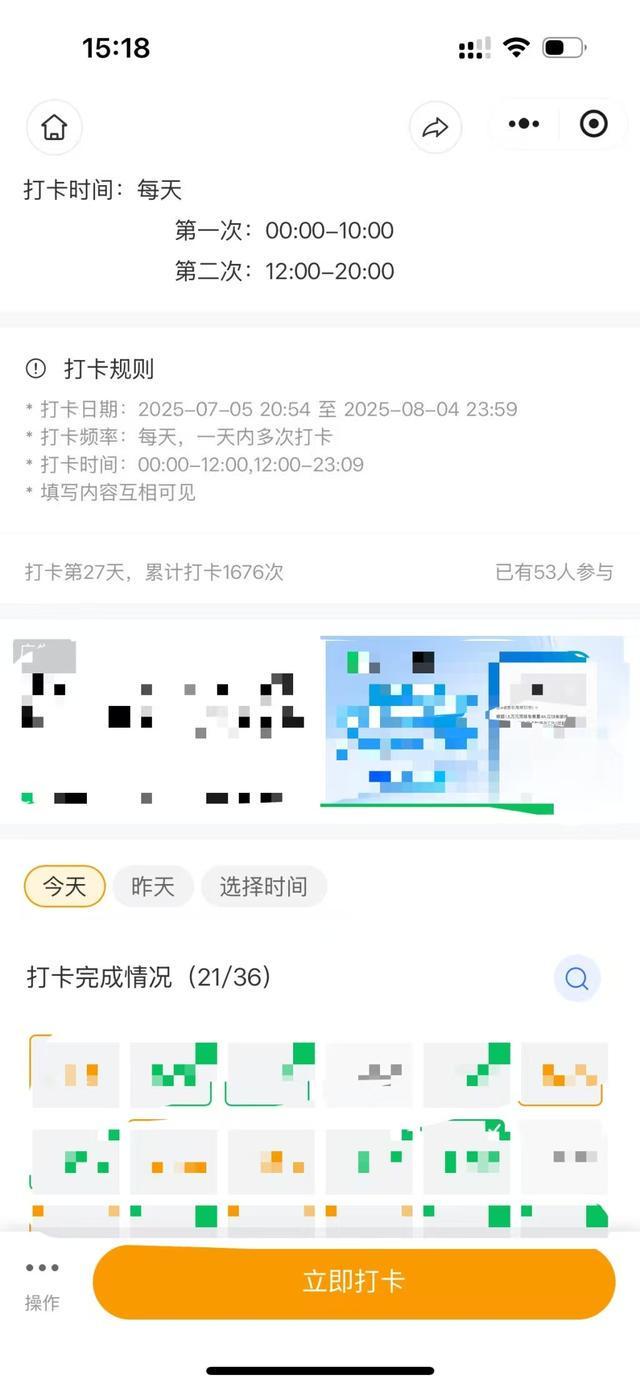Open the blue banner image
The width and height of the screenshot is (640, 1388).
[x=472, y=720]
